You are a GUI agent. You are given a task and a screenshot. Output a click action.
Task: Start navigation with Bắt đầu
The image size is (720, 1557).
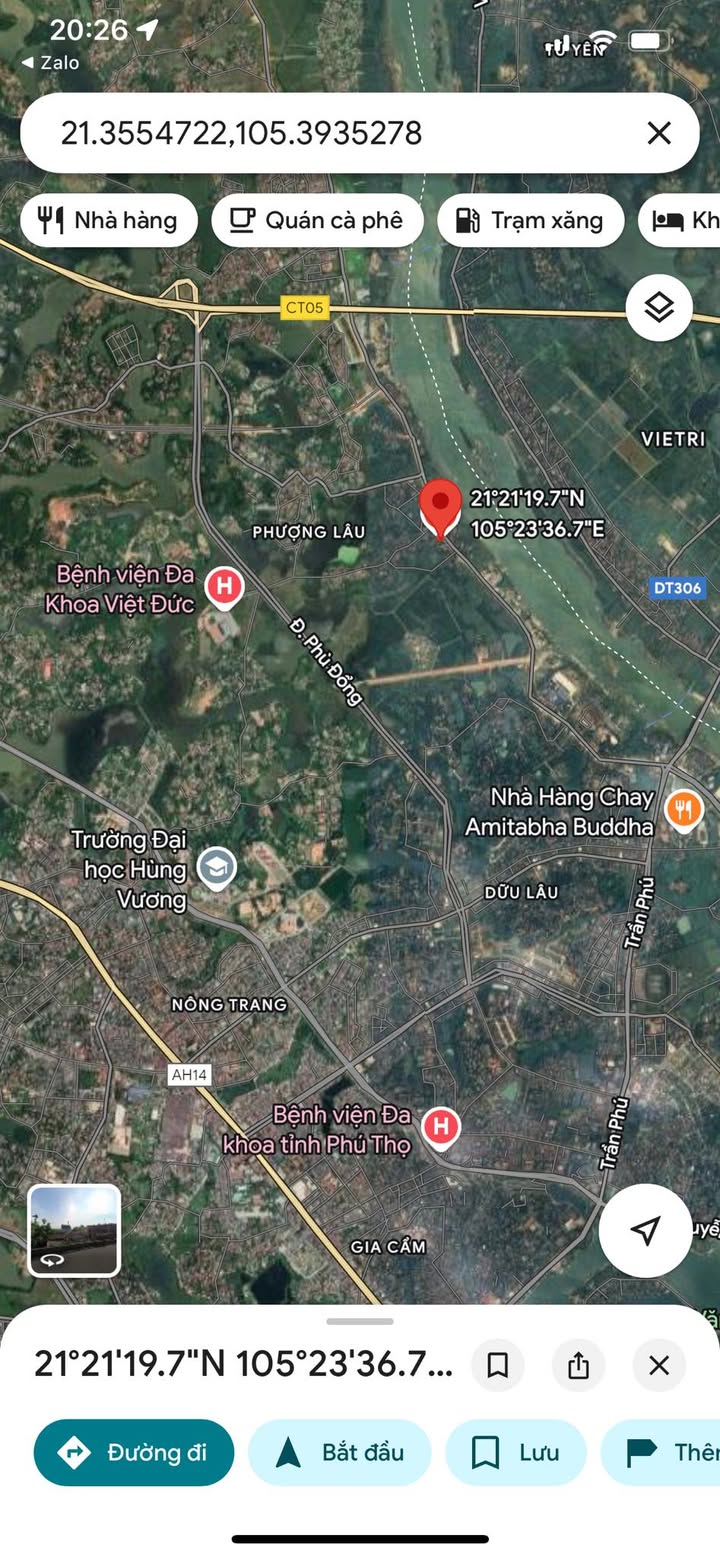(340, 1452)
